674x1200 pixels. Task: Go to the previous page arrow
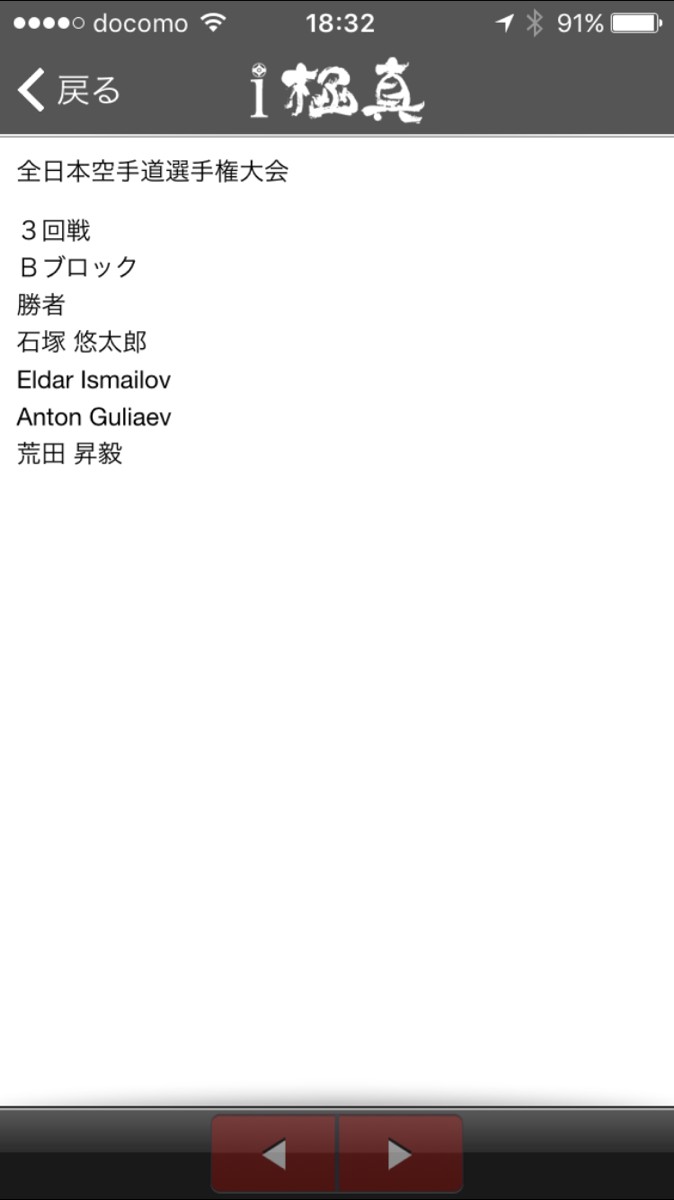click(273, 1155)
